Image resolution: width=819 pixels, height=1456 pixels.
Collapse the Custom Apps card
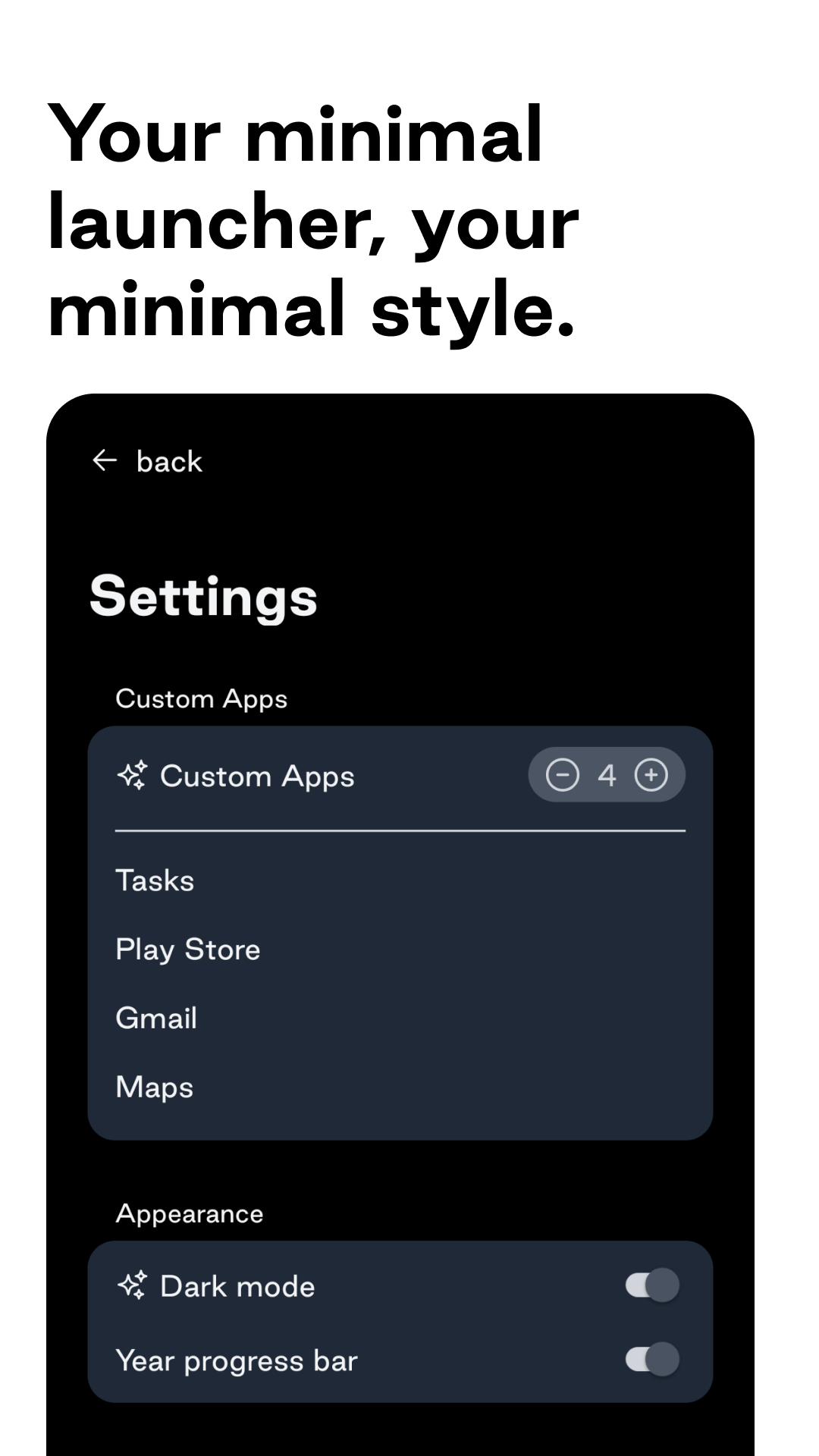pos(258,775)
